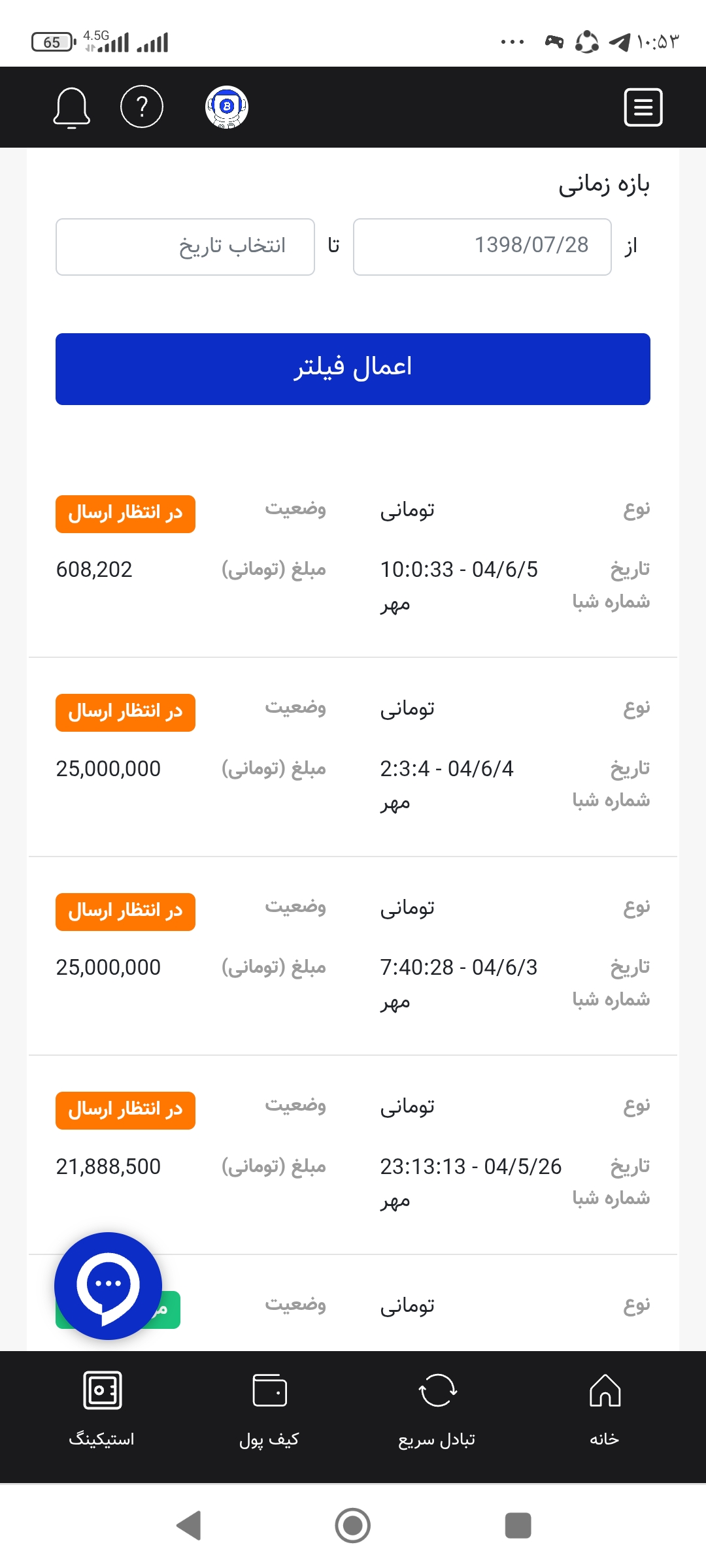
Task: Switch to the استیکینگ tab
Action: (x=102, y=1409)
